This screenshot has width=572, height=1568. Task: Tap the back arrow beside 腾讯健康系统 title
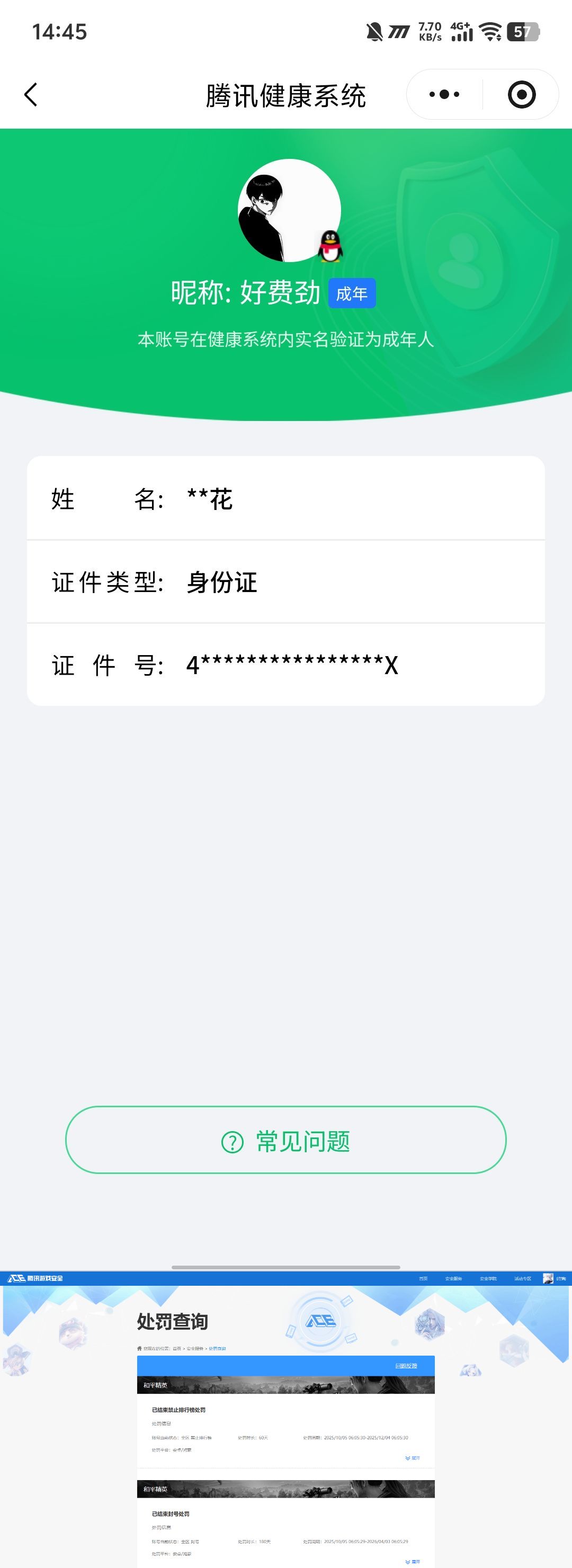[31, 95]
